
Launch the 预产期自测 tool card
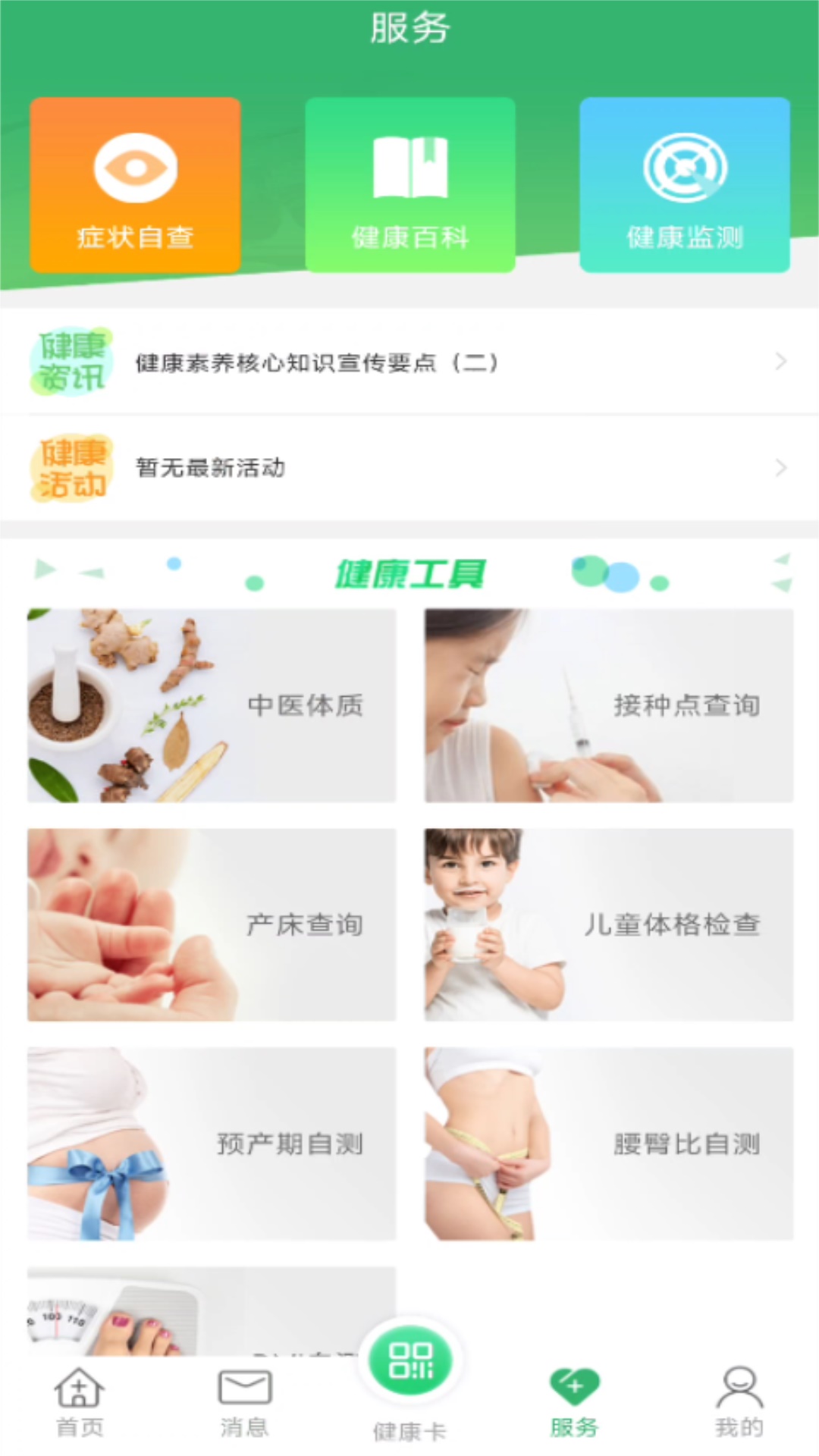[212, 1144]
